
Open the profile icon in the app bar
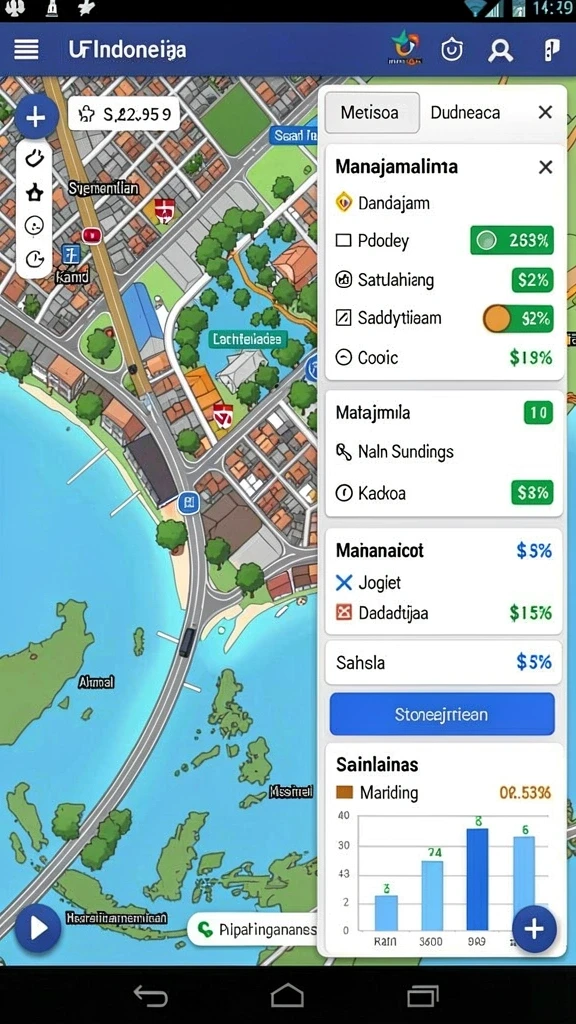(x=500, y=50)
